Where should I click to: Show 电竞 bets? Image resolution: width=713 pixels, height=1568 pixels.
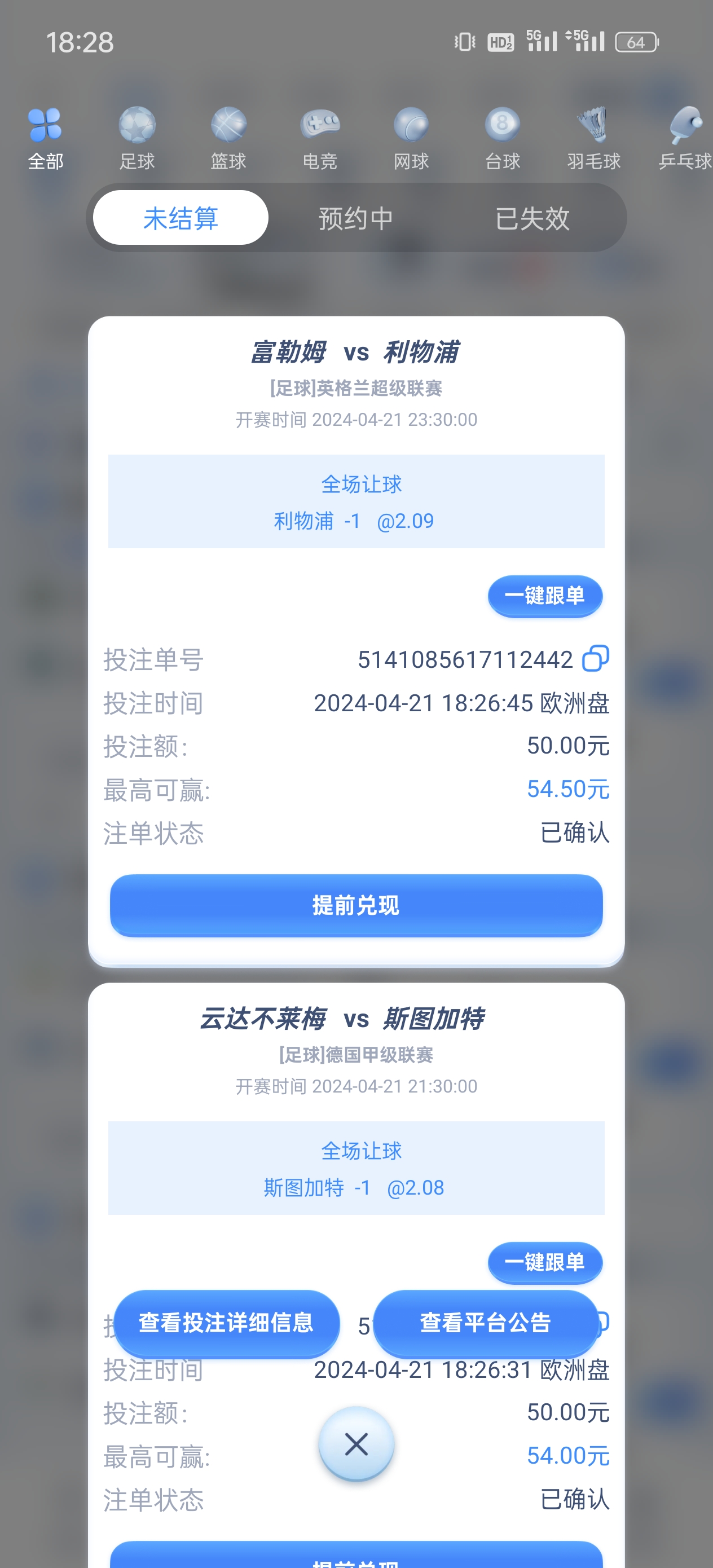pos(320,138)
